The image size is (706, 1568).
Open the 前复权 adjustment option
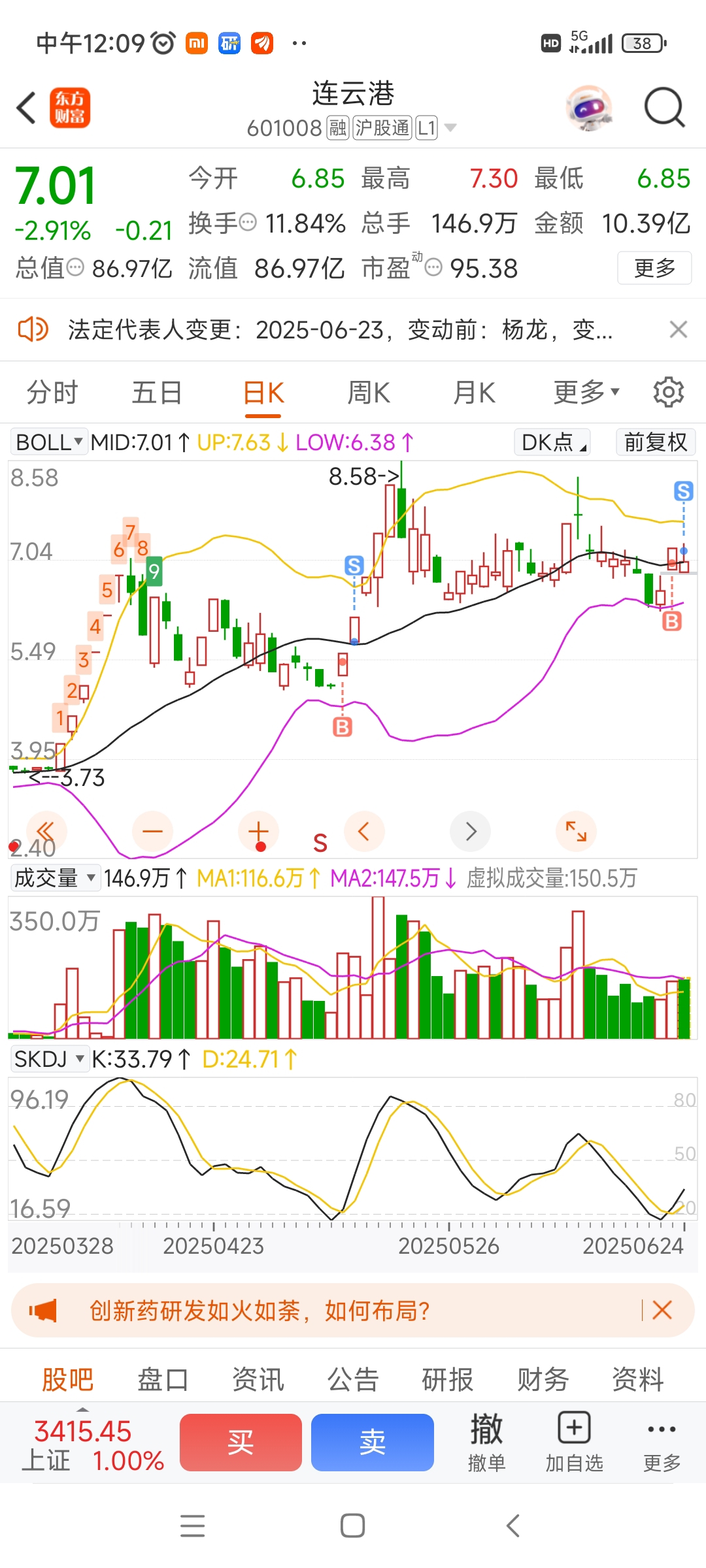tap(656, 442)
